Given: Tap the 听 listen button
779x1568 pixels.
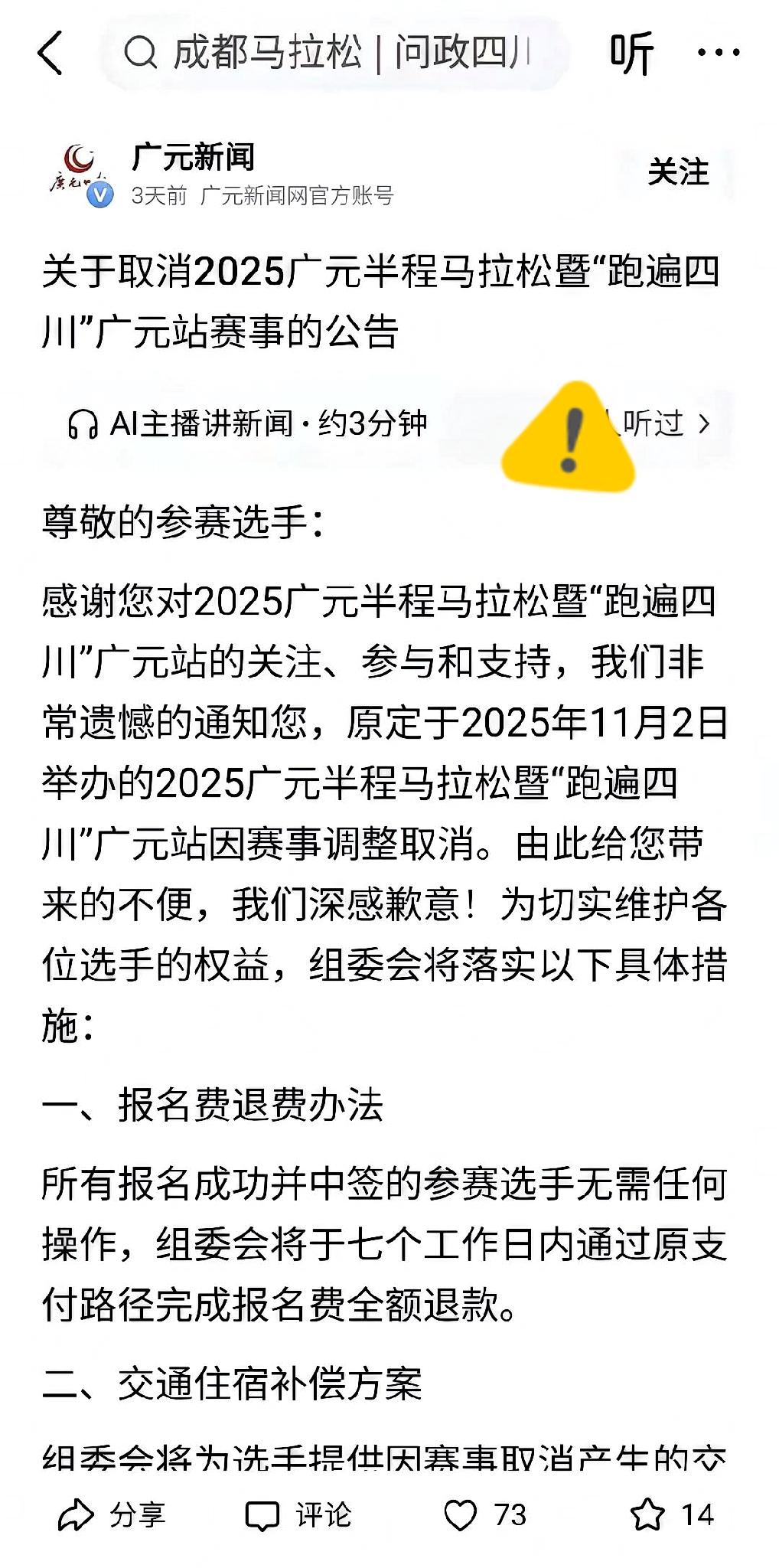Looking at the screenshot, I should click(x=631, y=54).
